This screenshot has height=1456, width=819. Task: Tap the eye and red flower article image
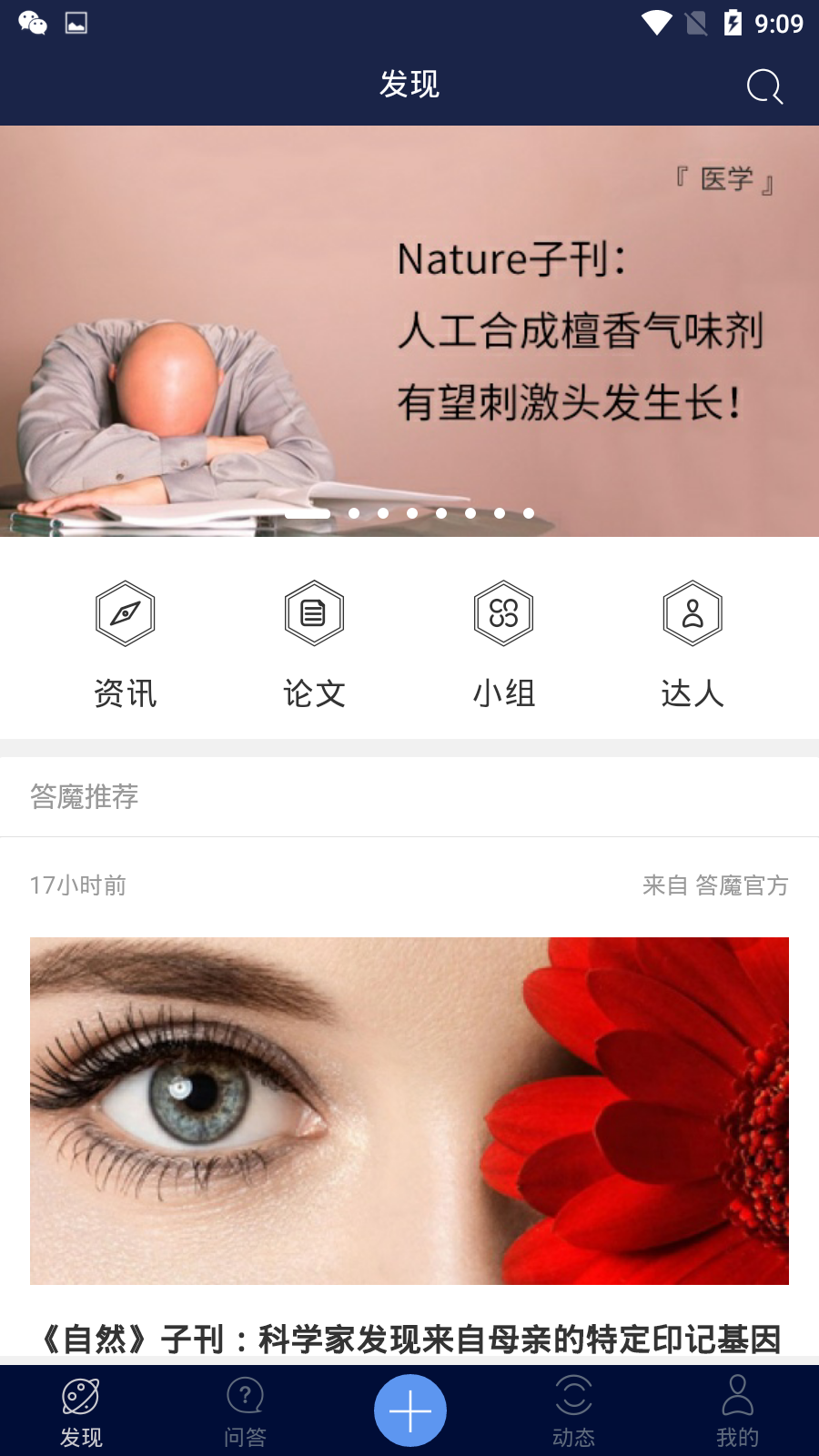tap(409, 1108)
